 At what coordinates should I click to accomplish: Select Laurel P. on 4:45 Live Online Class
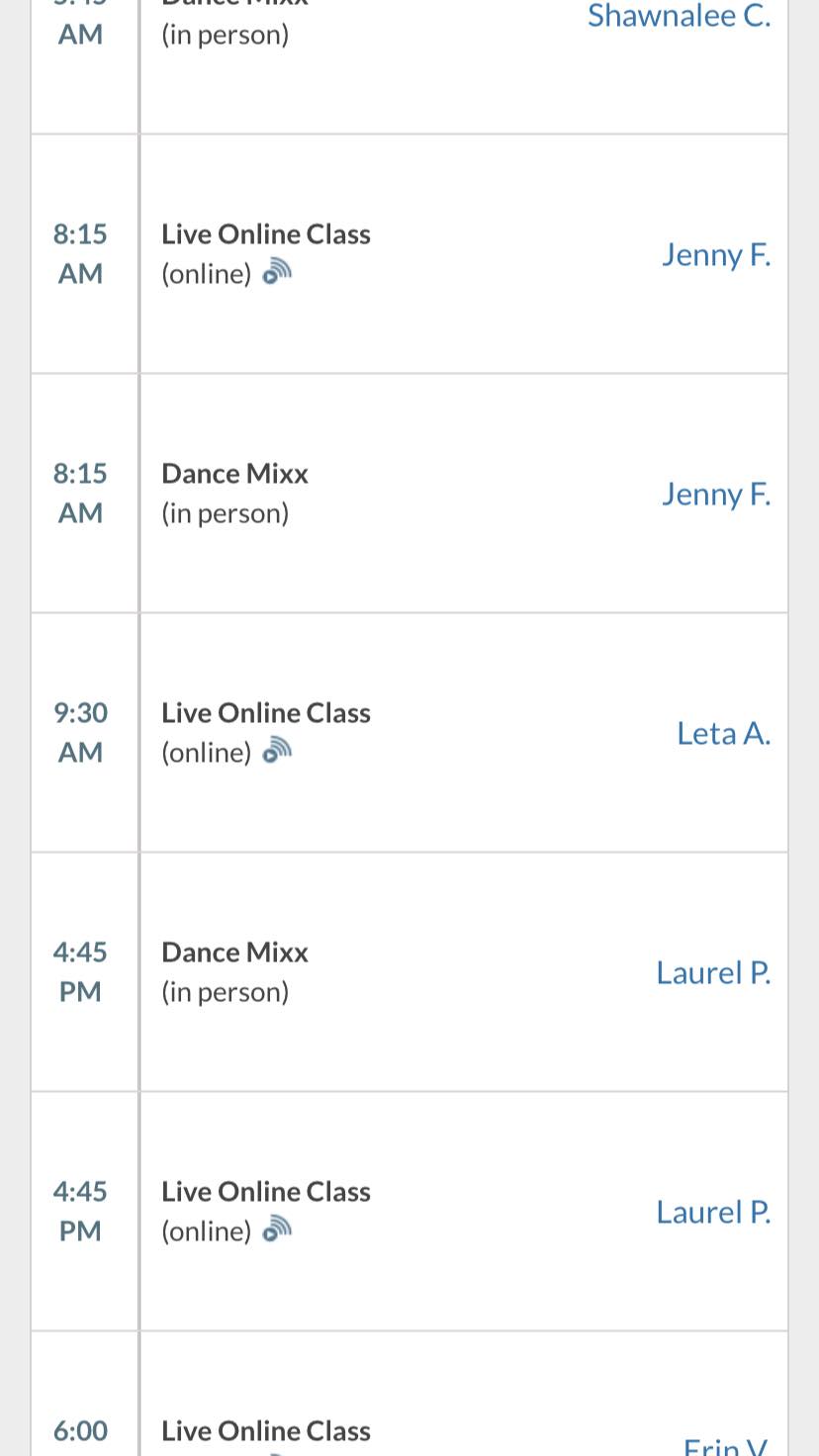click(x=712, y=1213)
